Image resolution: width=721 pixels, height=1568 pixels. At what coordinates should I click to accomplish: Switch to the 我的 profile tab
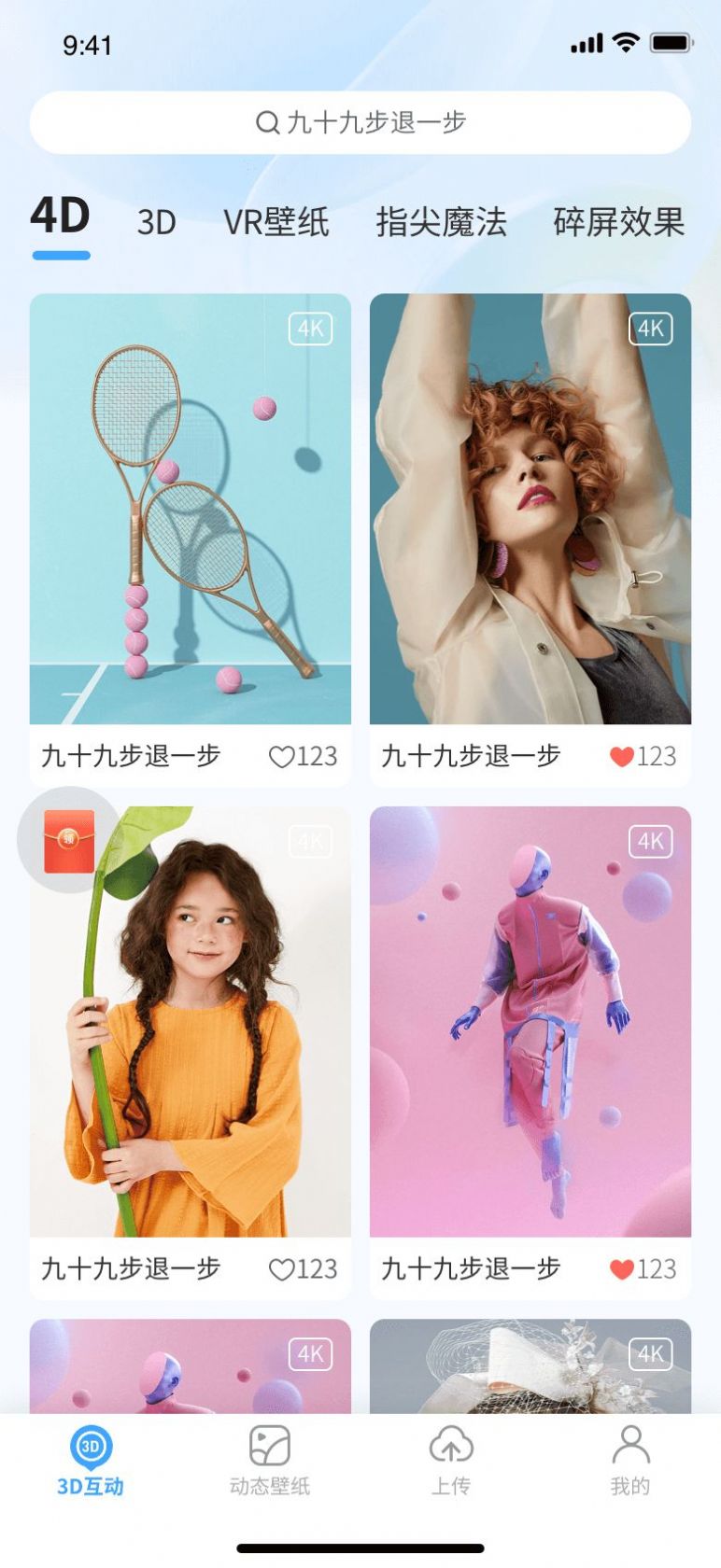[x=630, y=1461]
